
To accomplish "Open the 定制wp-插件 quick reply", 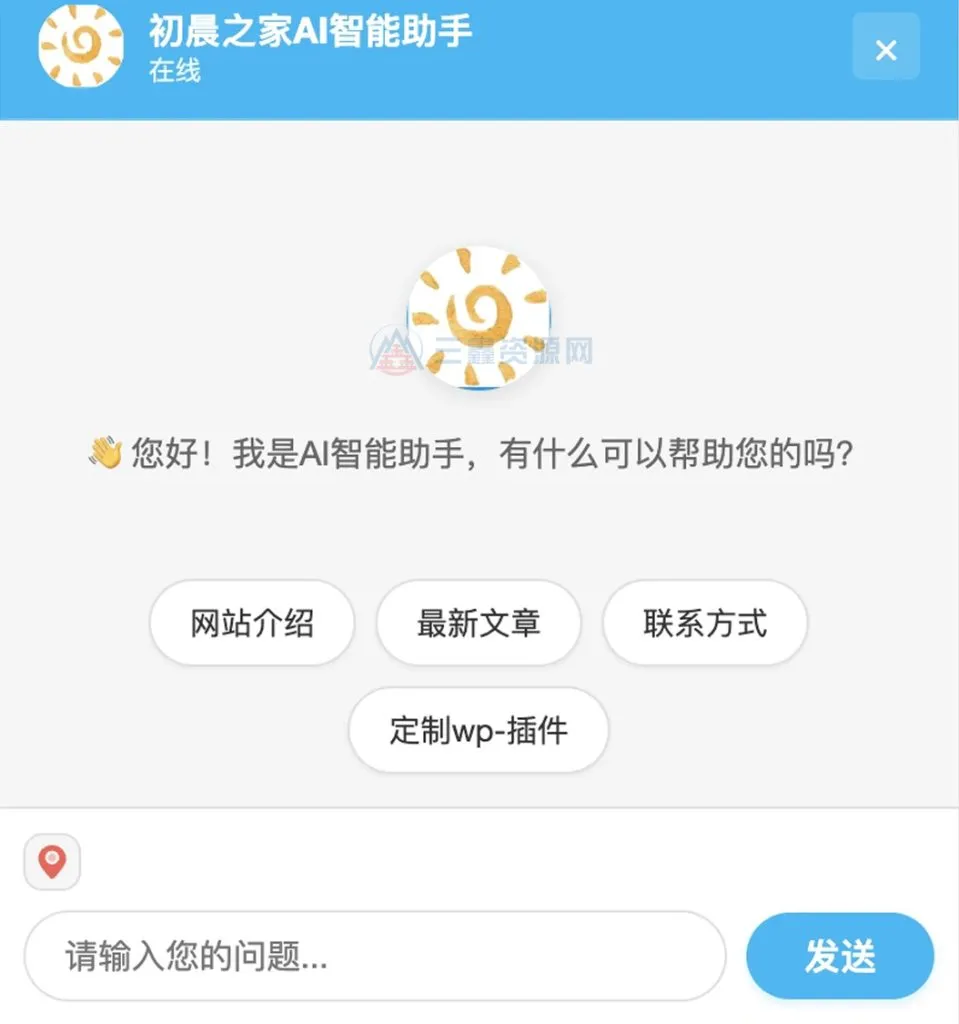I will (x=478, y=731).
